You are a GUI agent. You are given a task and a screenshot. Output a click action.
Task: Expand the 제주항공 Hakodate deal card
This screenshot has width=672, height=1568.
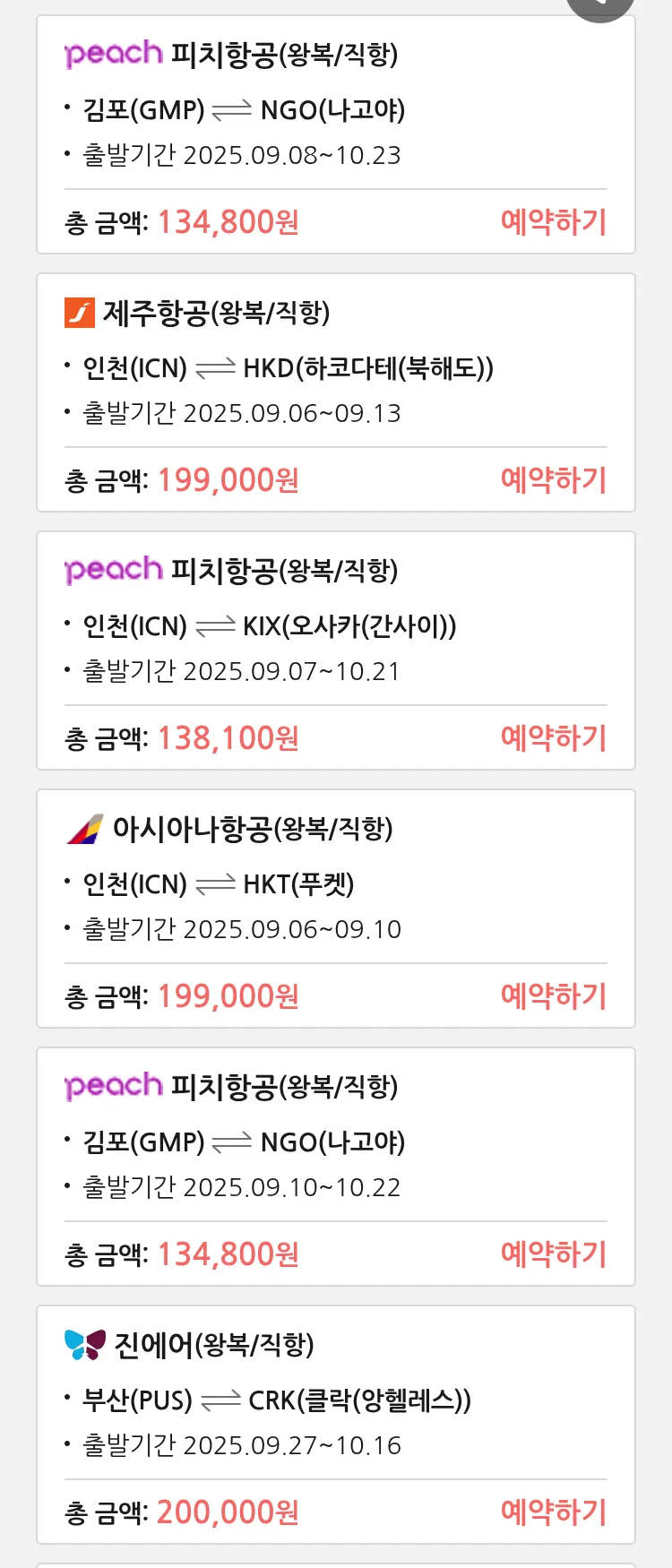[336, 388]
